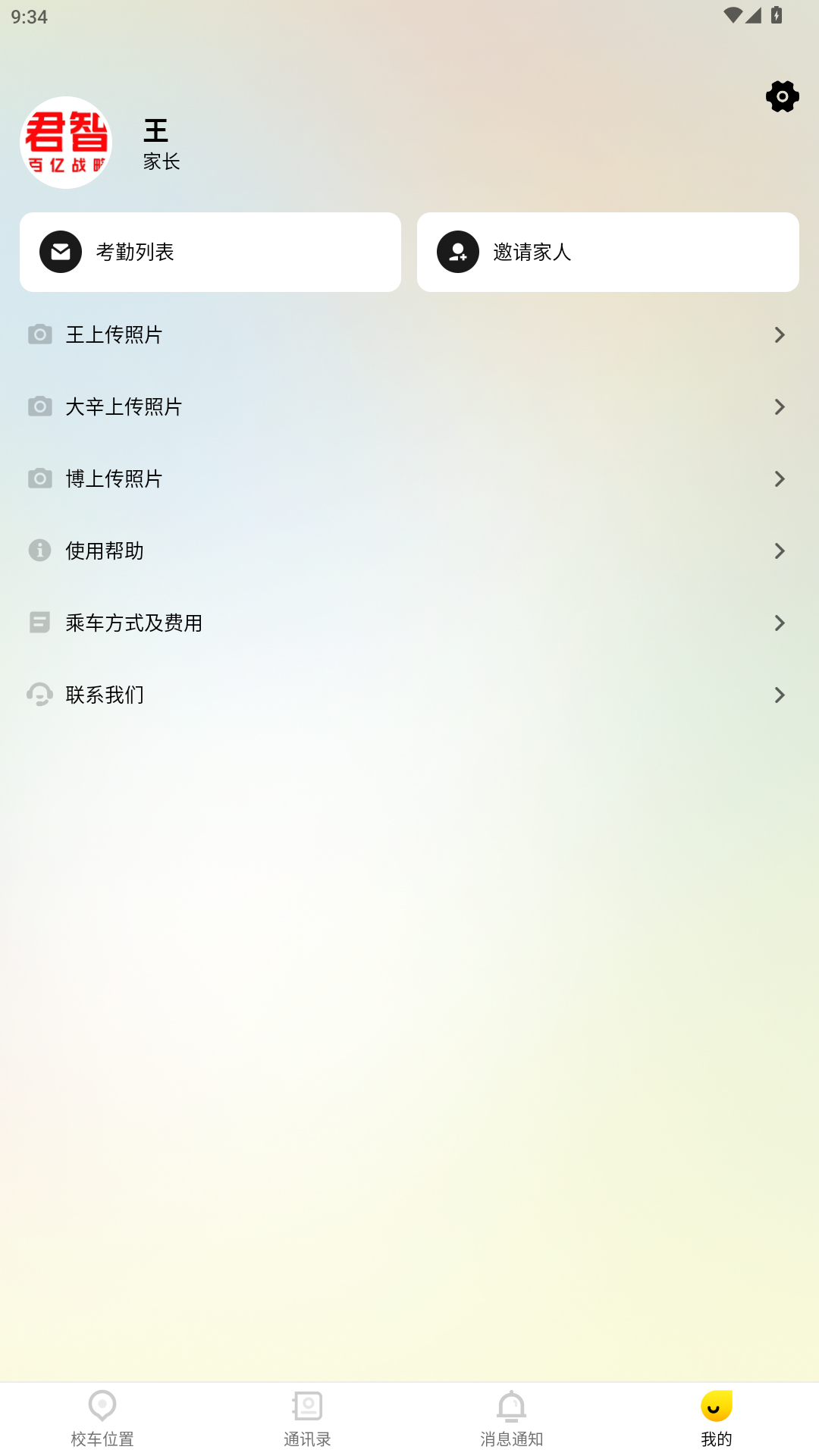Image resolution: width=819 pixels, height=1456 pixels.
Task: Click the headset icon next to 联系我们
Action: click(x=40, y=695)
